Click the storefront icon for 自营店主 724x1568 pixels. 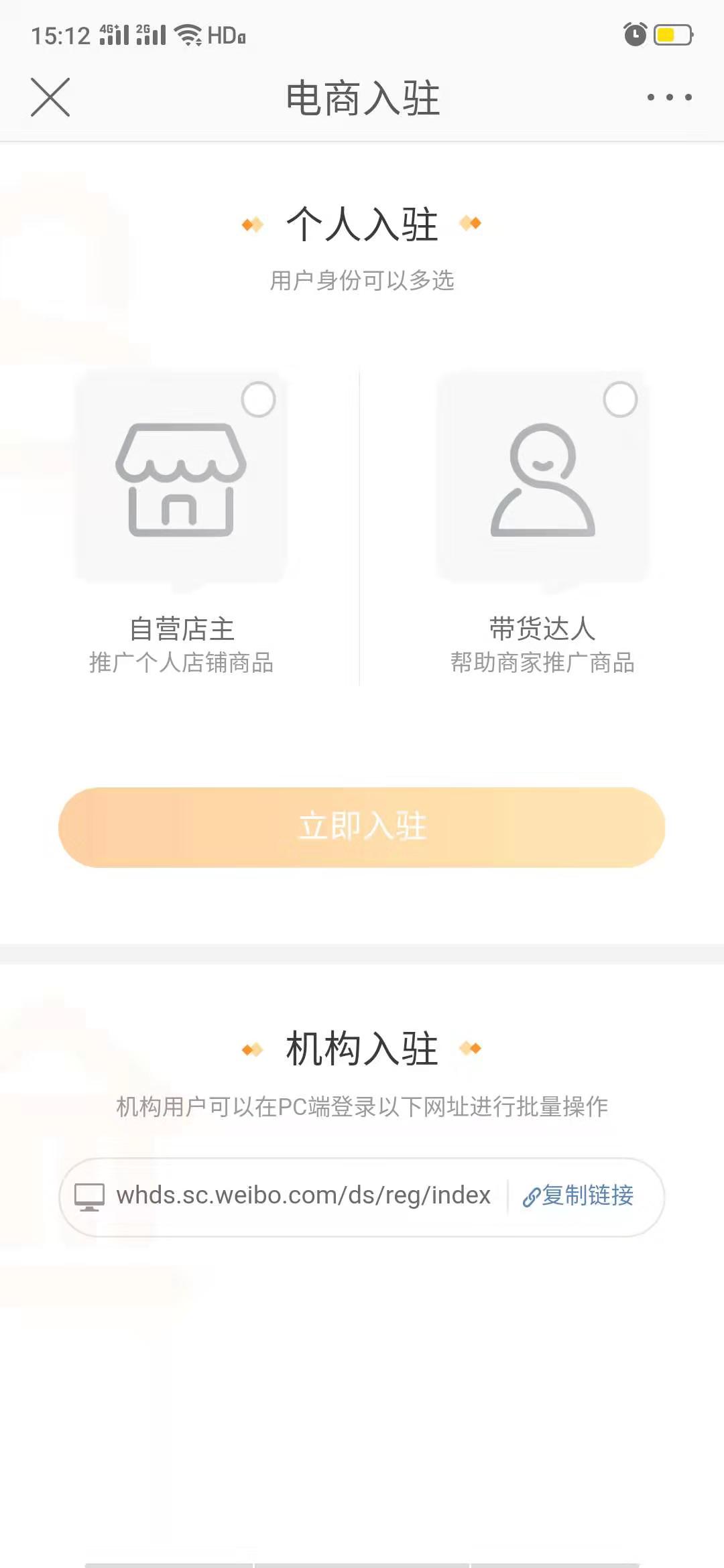181,479
